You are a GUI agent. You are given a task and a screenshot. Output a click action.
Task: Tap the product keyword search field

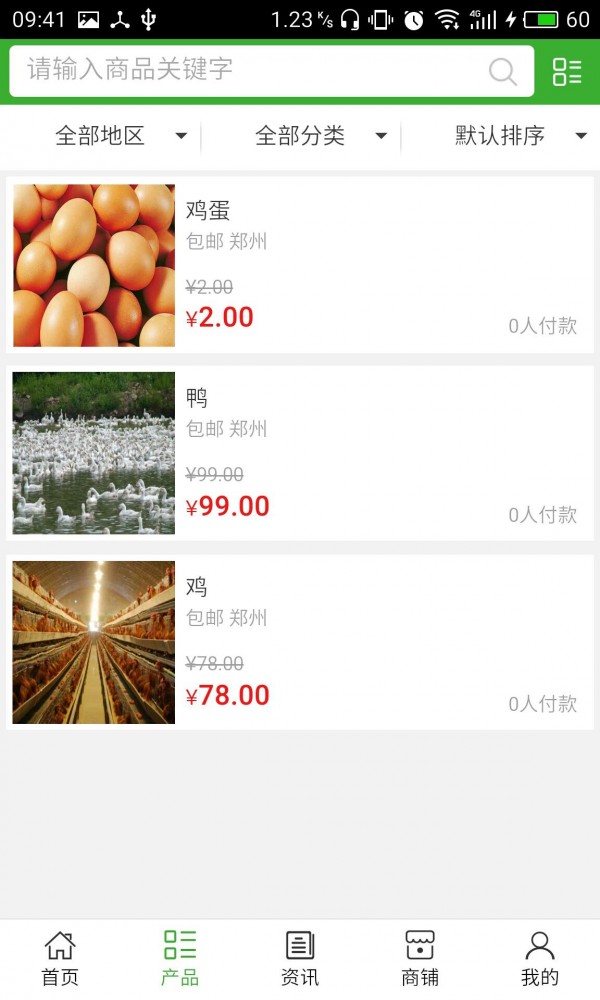[x=250, y=70]
